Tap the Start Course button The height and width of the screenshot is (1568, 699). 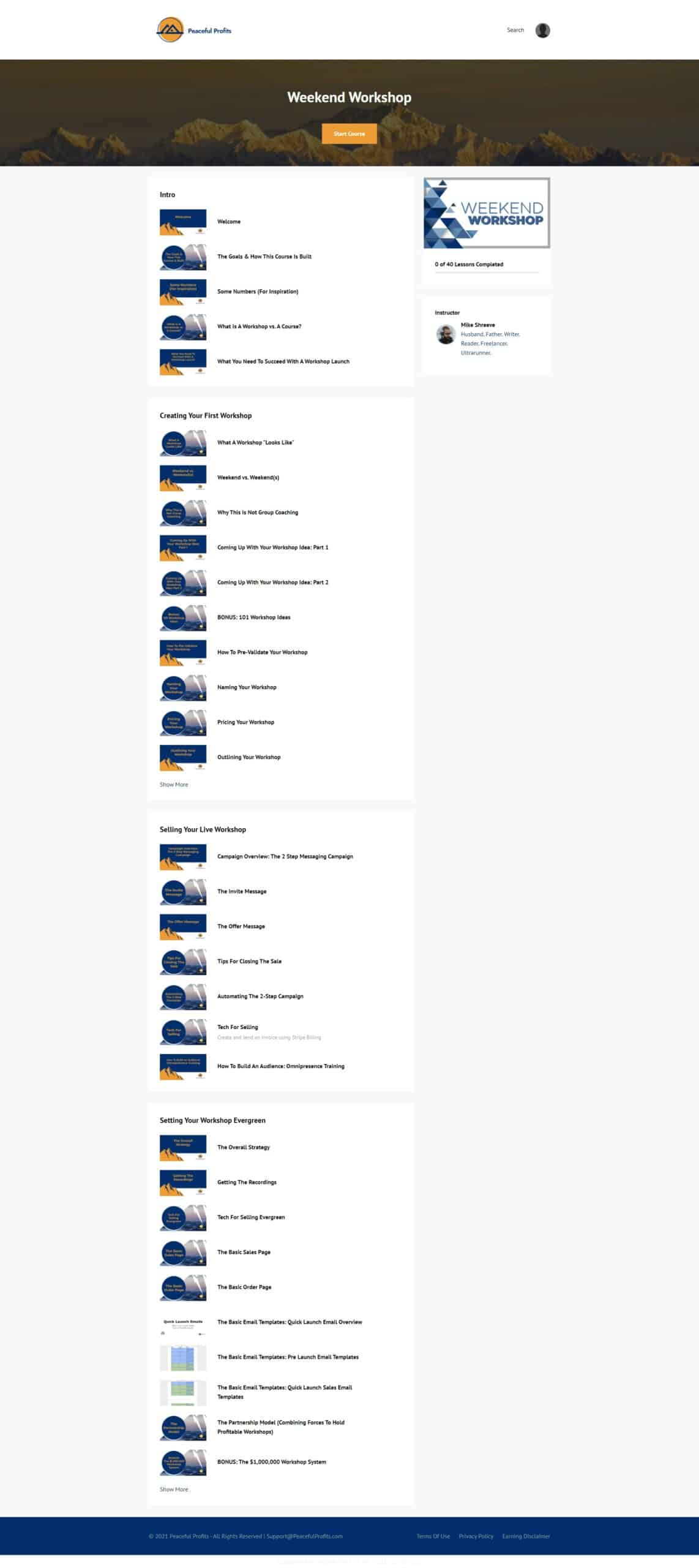tap(349, 134)
